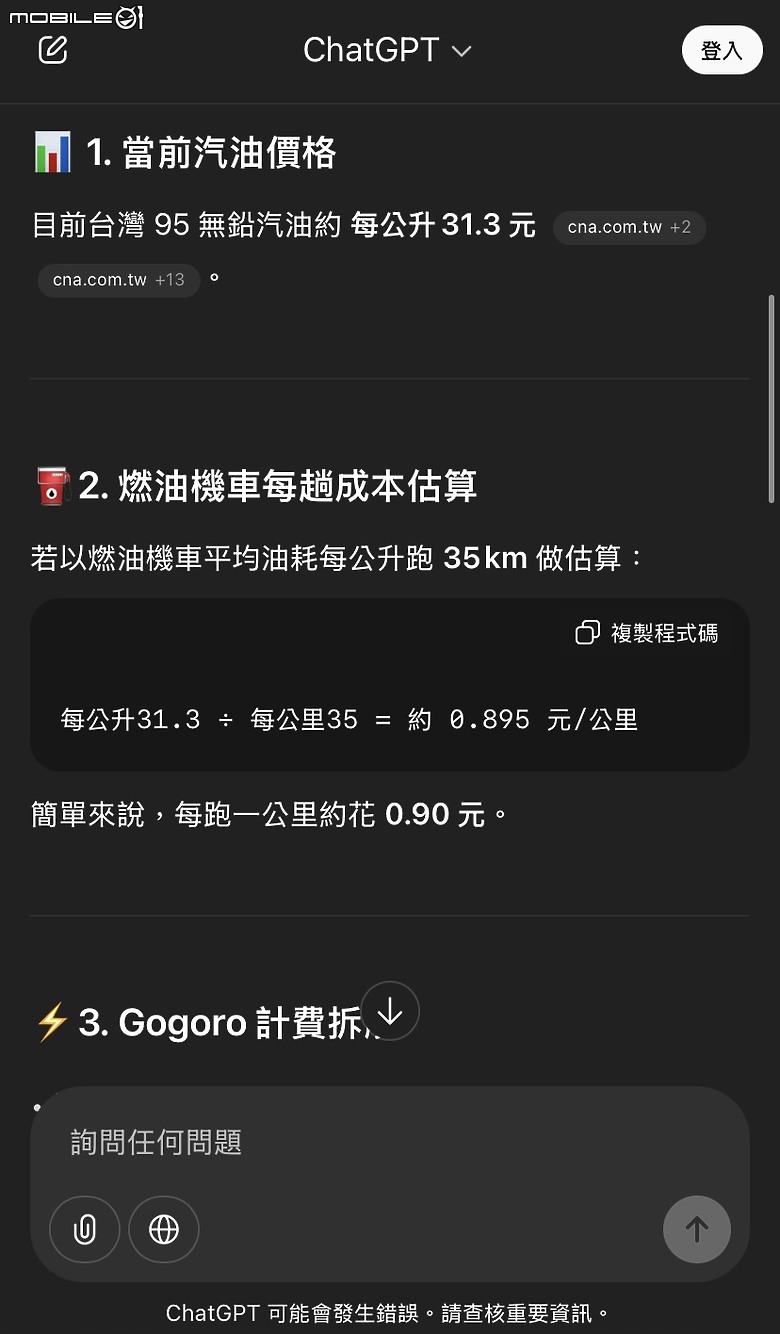Send the message with up arrow
Image resolution: width=780 pixels, height=1334 pixels.
696,1229
